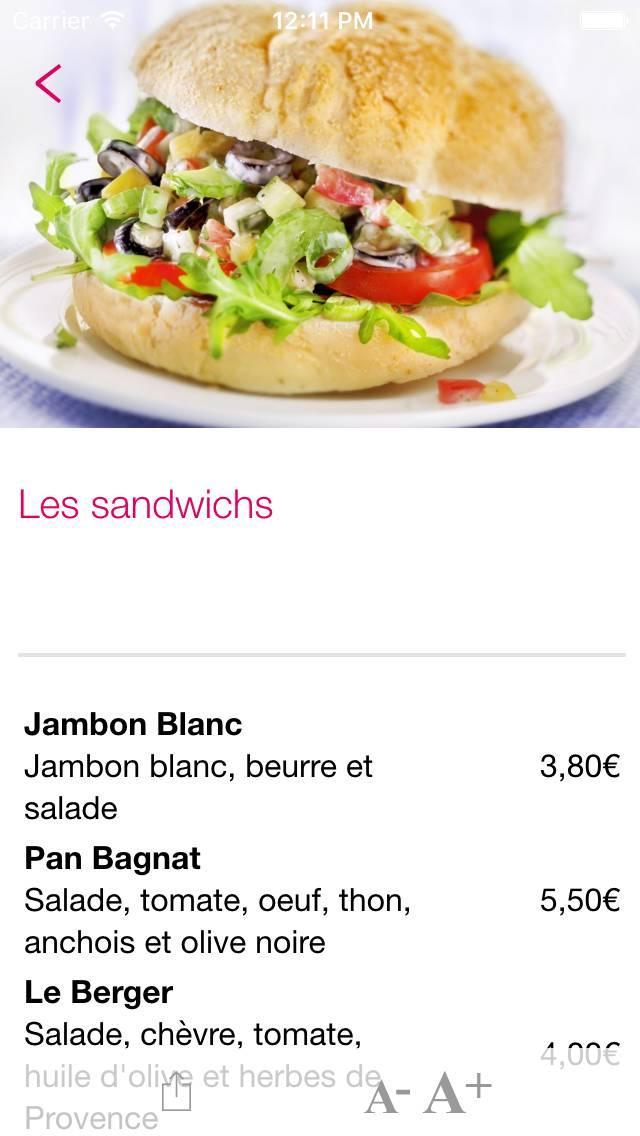Decrease text size with A-
This screenshot has width=640, height=1136.
(x=387, y=1094)
